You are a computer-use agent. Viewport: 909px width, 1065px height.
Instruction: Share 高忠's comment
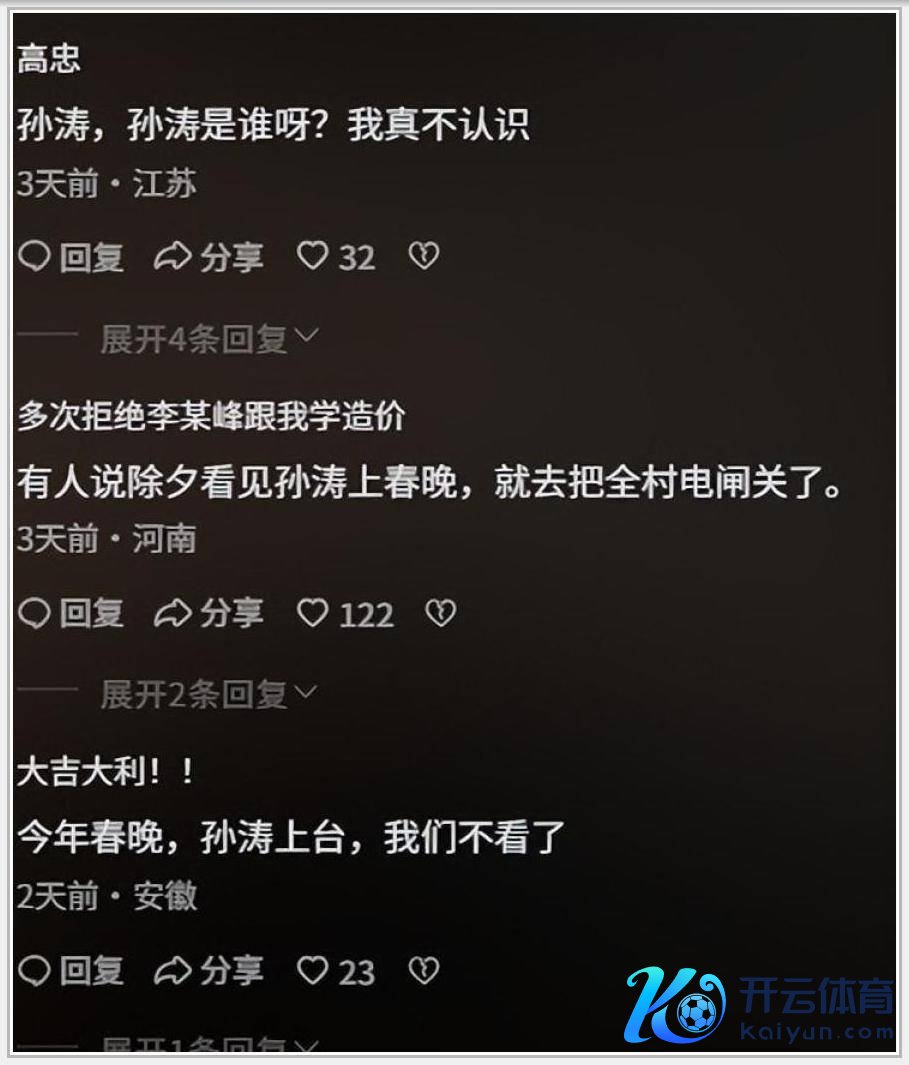tap(210, 258)
